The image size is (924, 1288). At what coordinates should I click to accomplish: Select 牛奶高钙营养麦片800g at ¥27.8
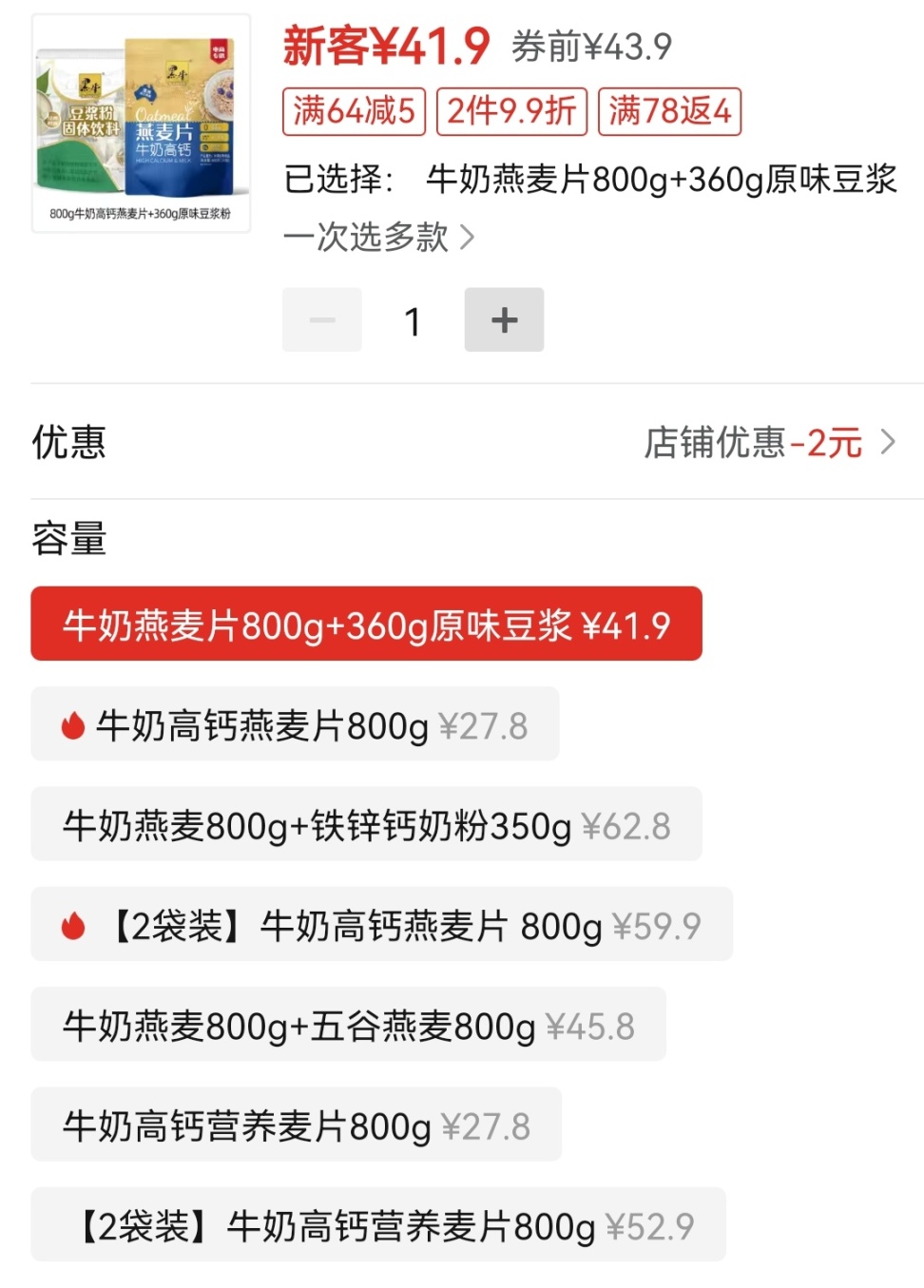click(296, 1125)
